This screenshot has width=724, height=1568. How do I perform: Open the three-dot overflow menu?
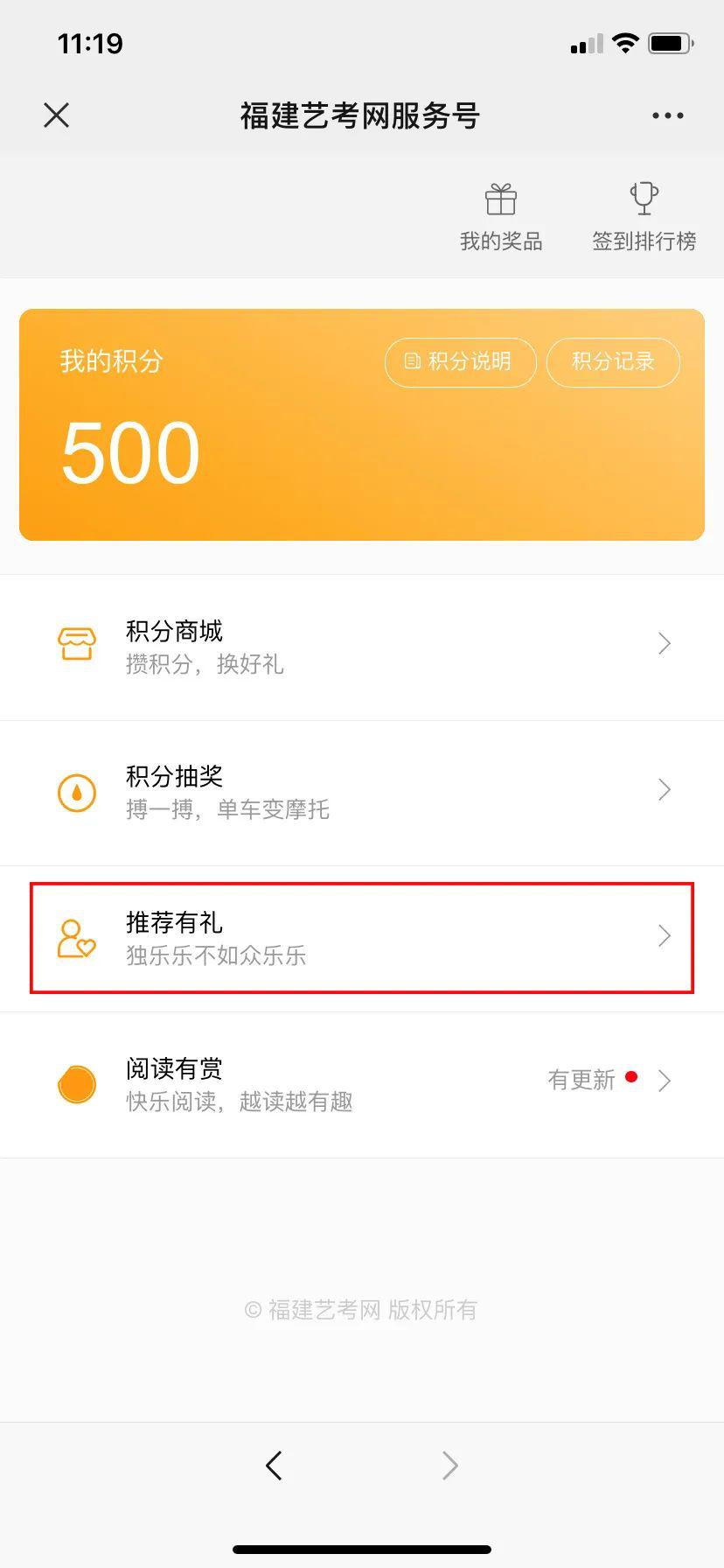[667, 115]
